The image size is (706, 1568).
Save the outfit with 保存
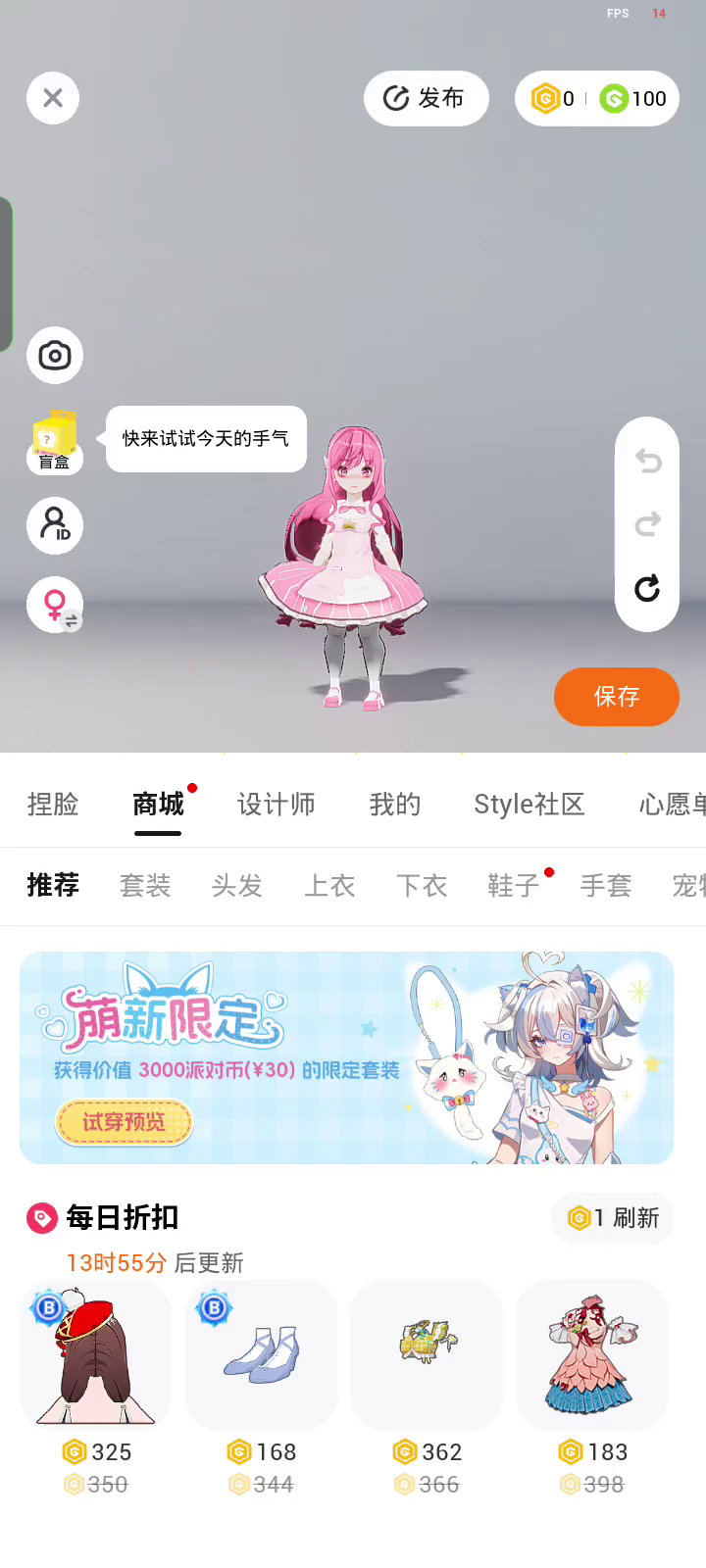click(616, 697)
